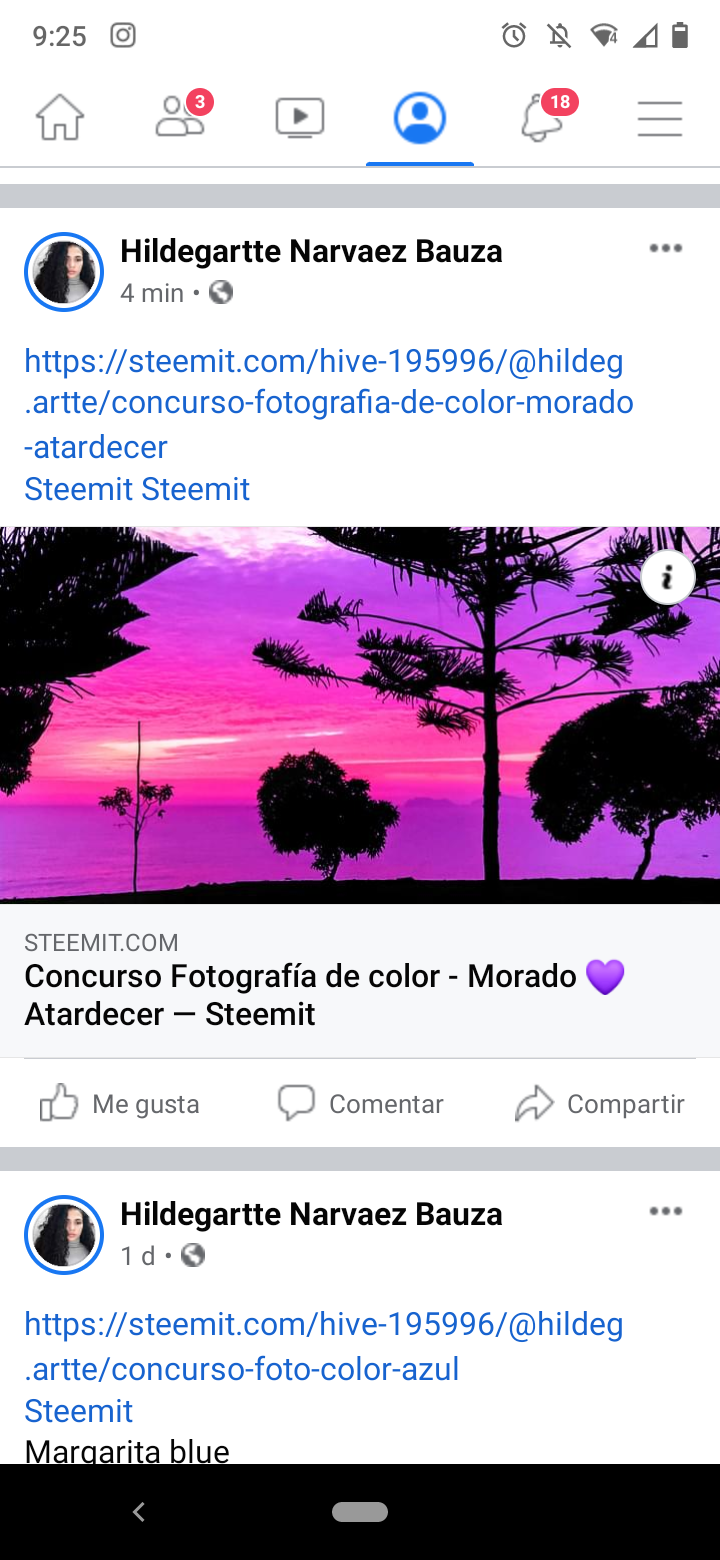This screenshot has height=1560, width=720.
Task: Go to the Home feed tab
Action: [x=60, y=119]
